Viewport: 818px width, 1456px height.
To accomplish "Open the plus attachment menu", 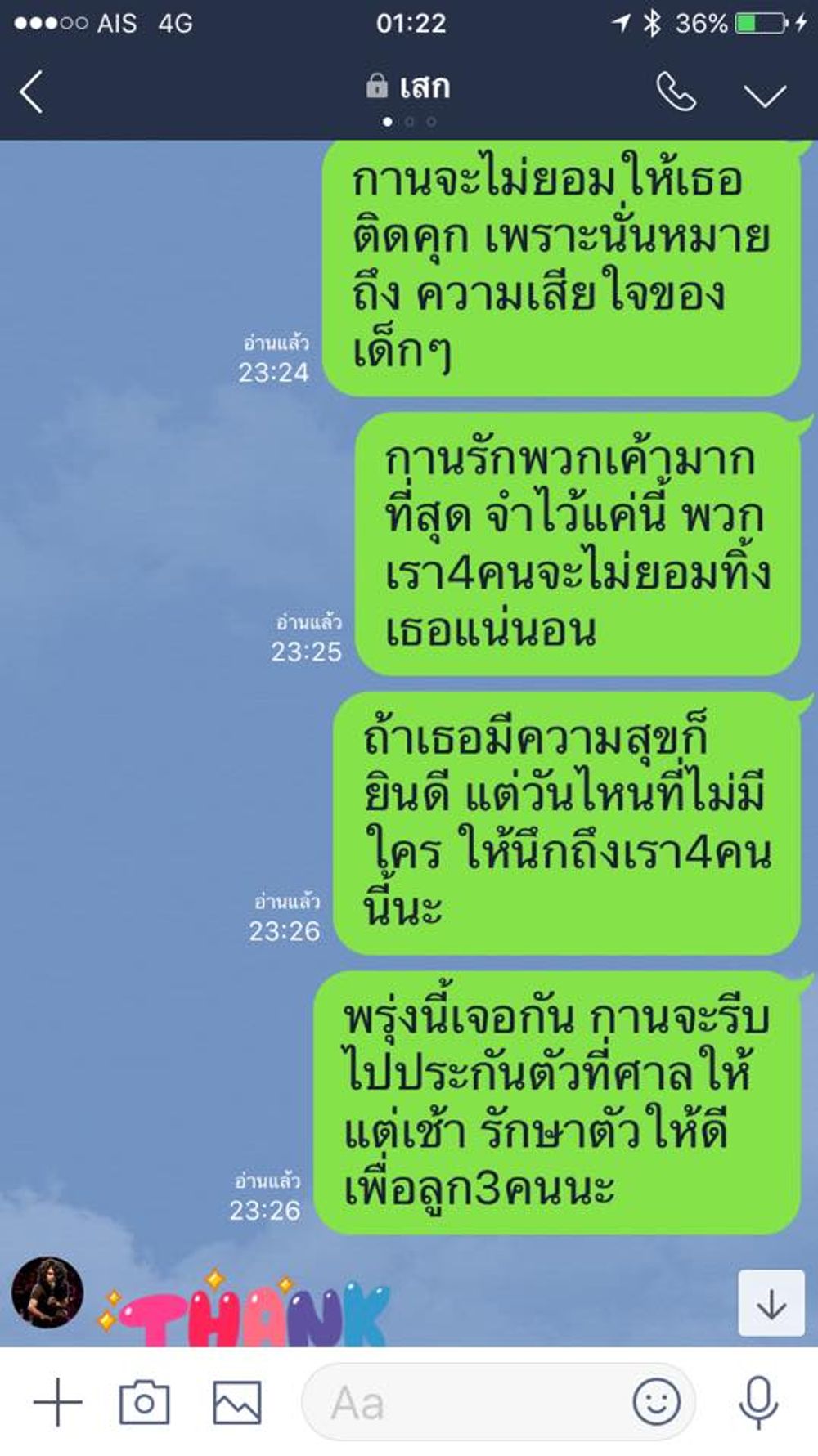I will (57, 1403).
